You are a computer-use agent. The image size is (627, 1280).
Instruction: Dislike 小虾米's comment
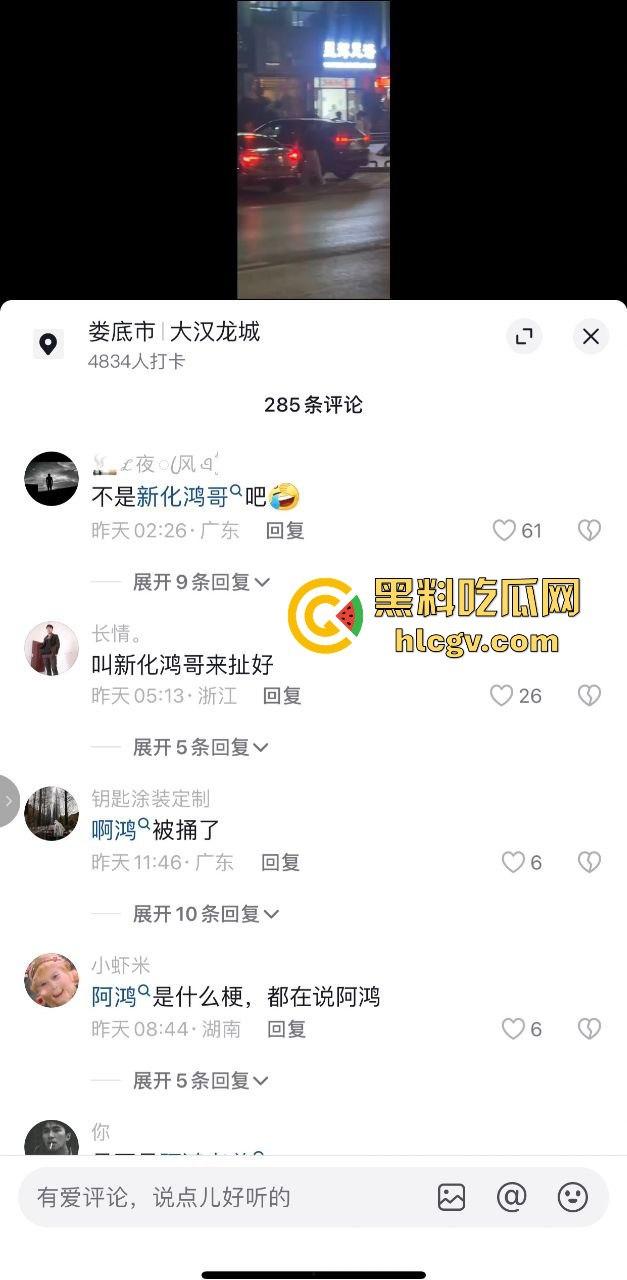coord(590,1029)
